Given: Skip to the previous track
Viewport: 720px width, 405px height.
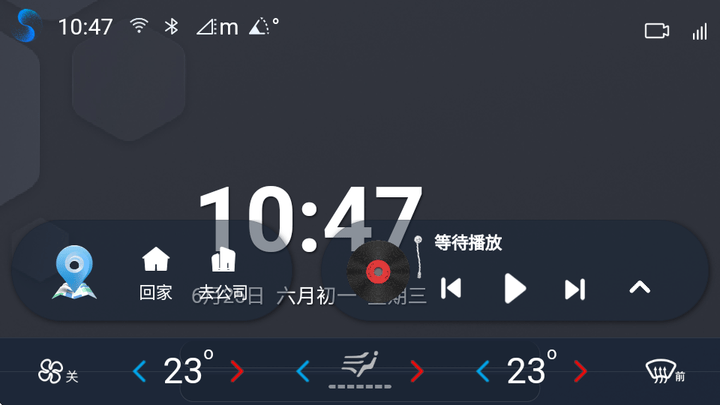Looking at the screenshot, I should pos(452,289).
